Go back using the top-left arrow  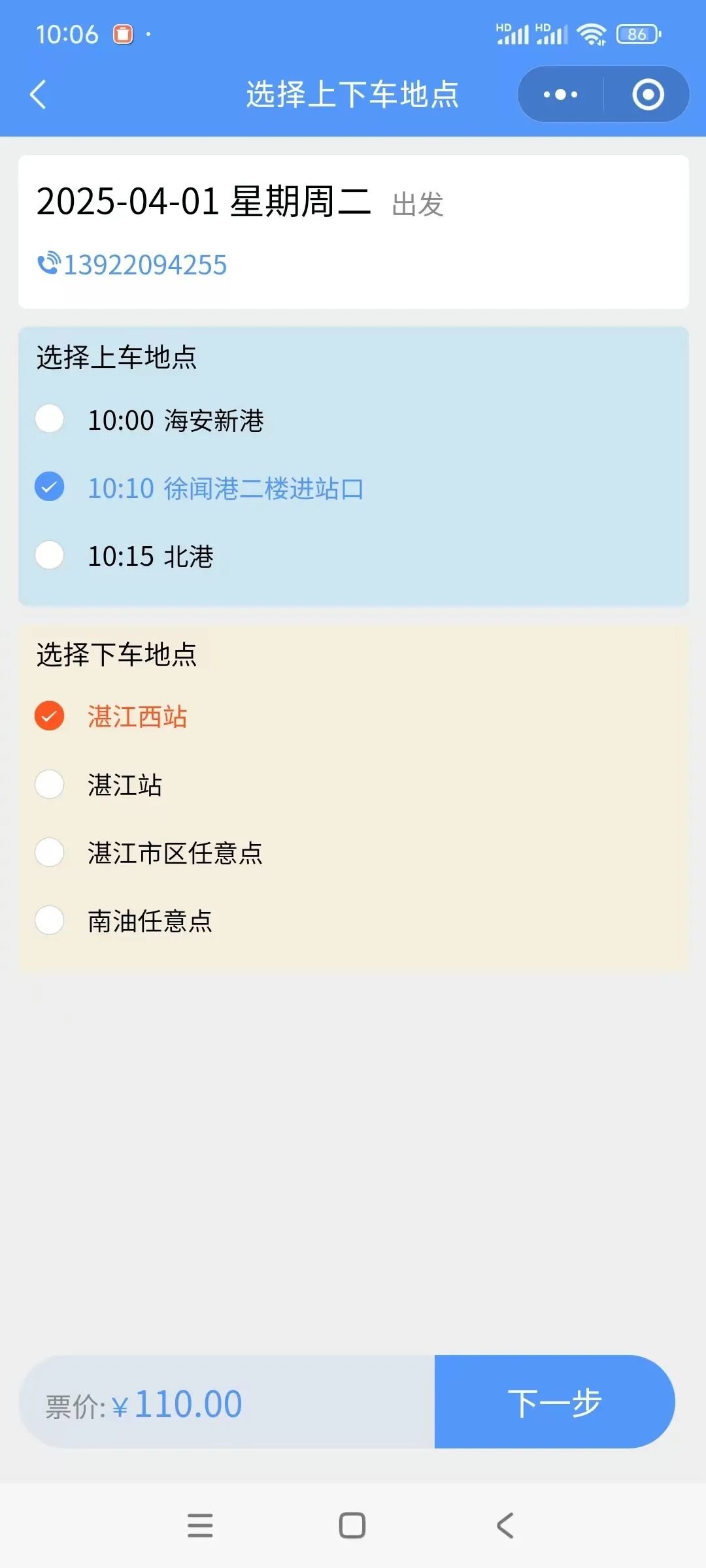tap(38, 94)
